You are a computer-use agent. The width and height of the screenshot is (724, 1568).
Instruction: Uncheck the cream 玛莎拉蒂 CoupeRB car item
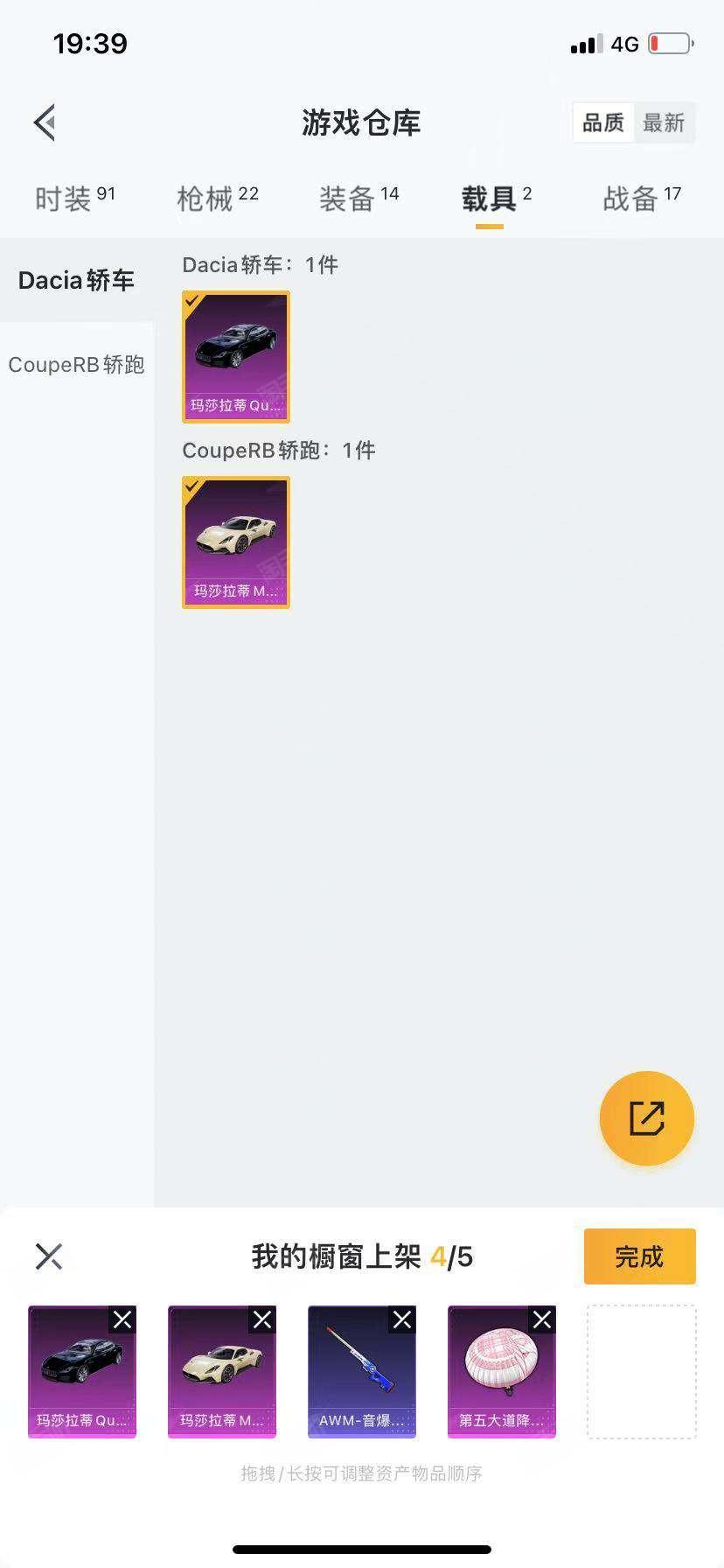point(236,542)
